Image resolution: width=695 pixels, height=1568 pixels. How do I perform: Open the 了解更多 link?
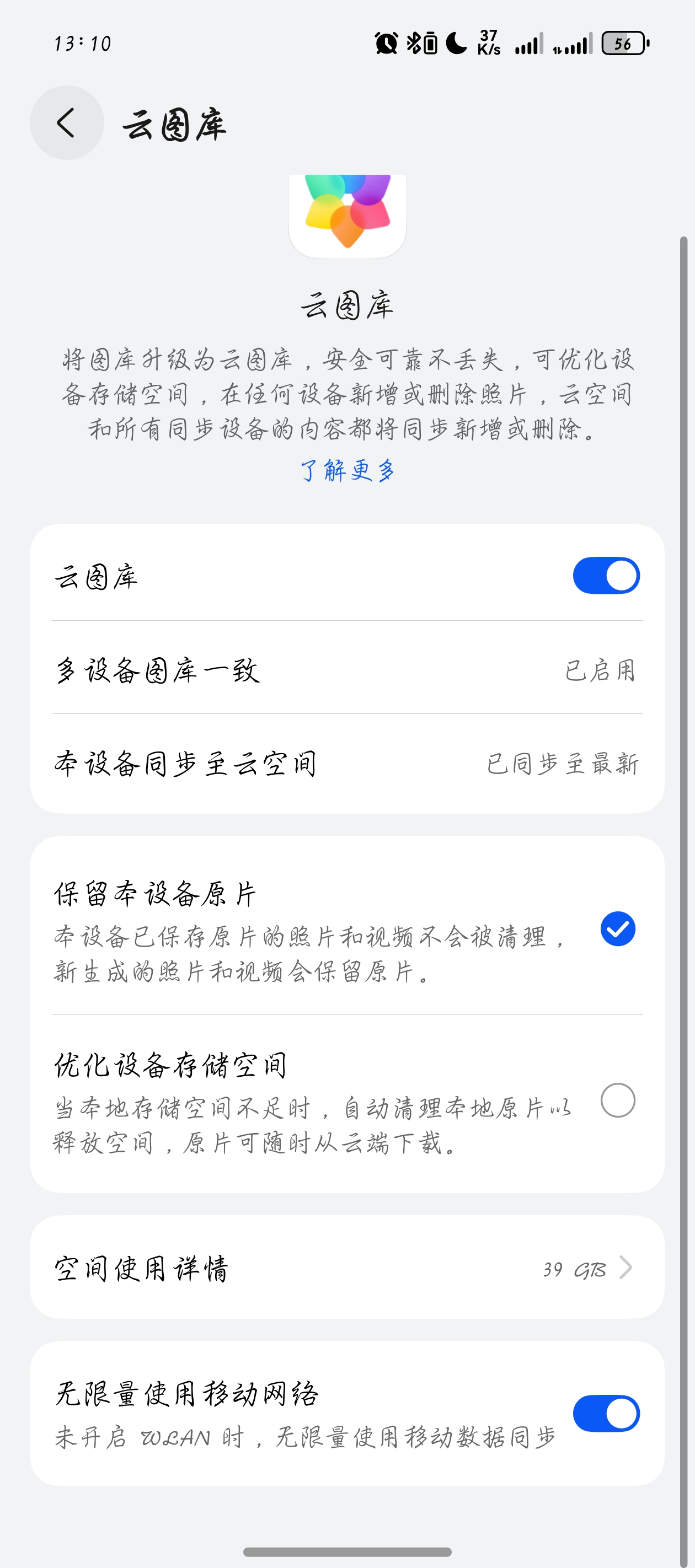[x=347, y=470]
